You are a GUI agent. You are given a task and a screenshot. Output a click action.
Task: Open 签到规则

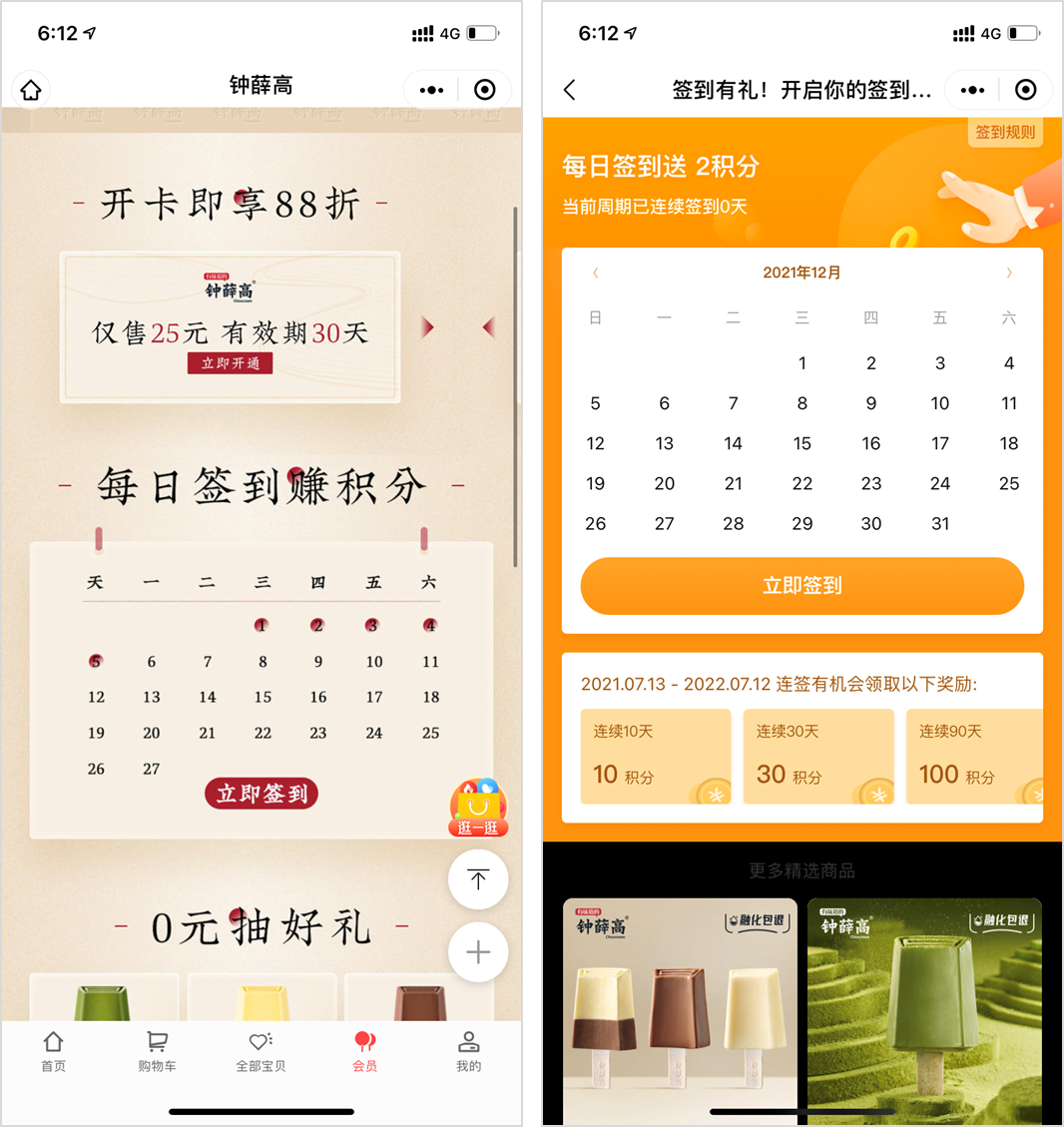pyautogui.click(x=1004, y=132)
